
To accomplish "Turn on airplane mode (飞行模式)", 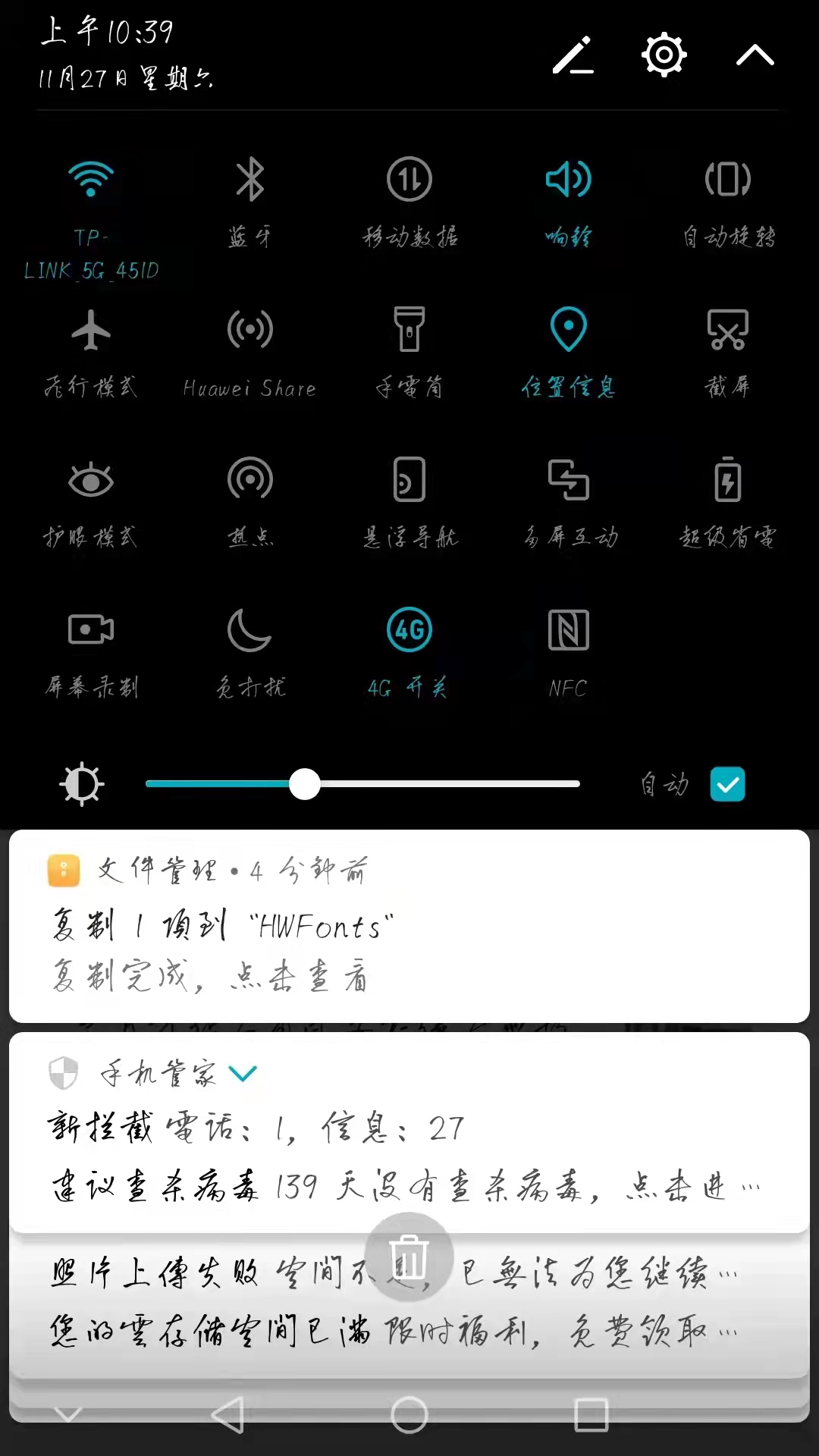I will [x=91, y=331].
